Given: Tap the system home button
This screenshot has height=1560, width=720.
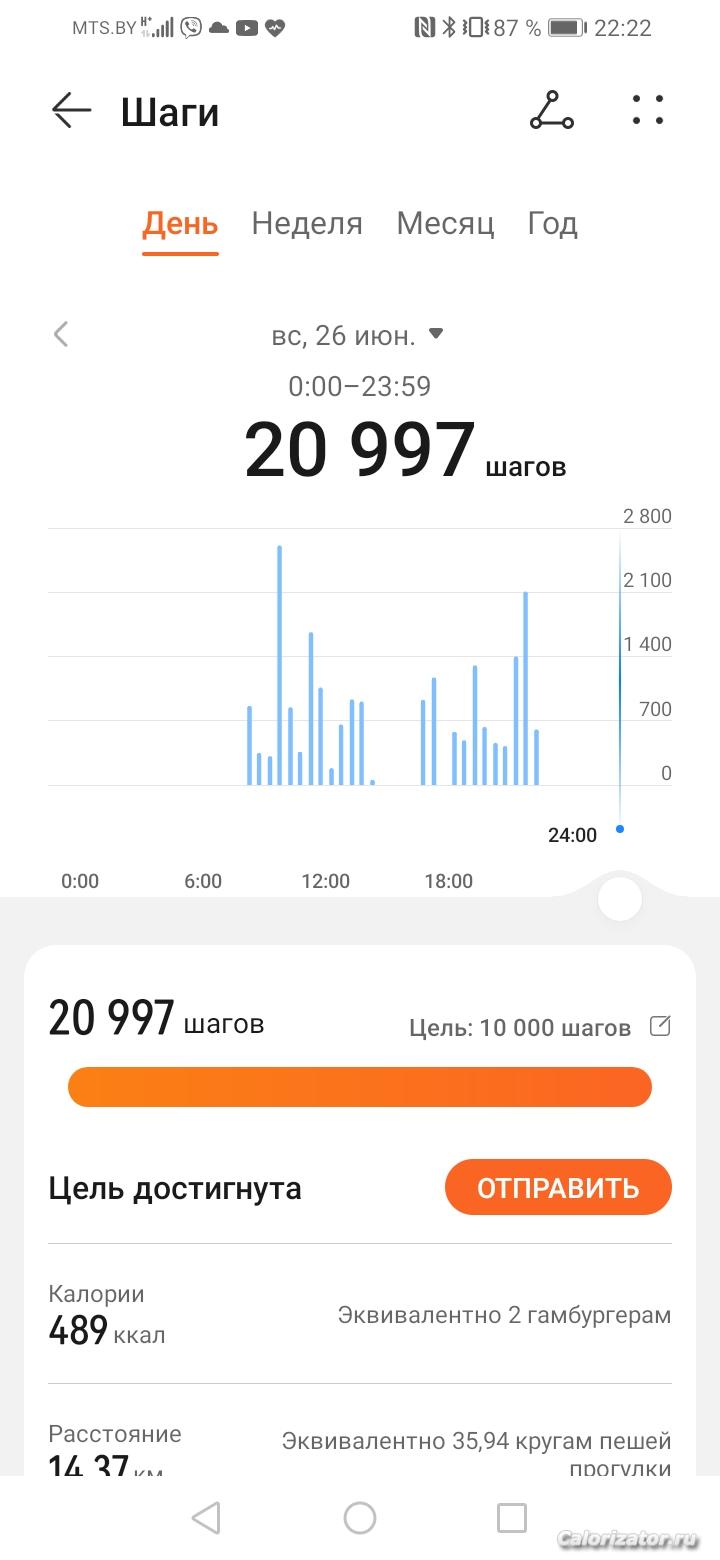Looking at the screenshot, I should click(360, 1518).
